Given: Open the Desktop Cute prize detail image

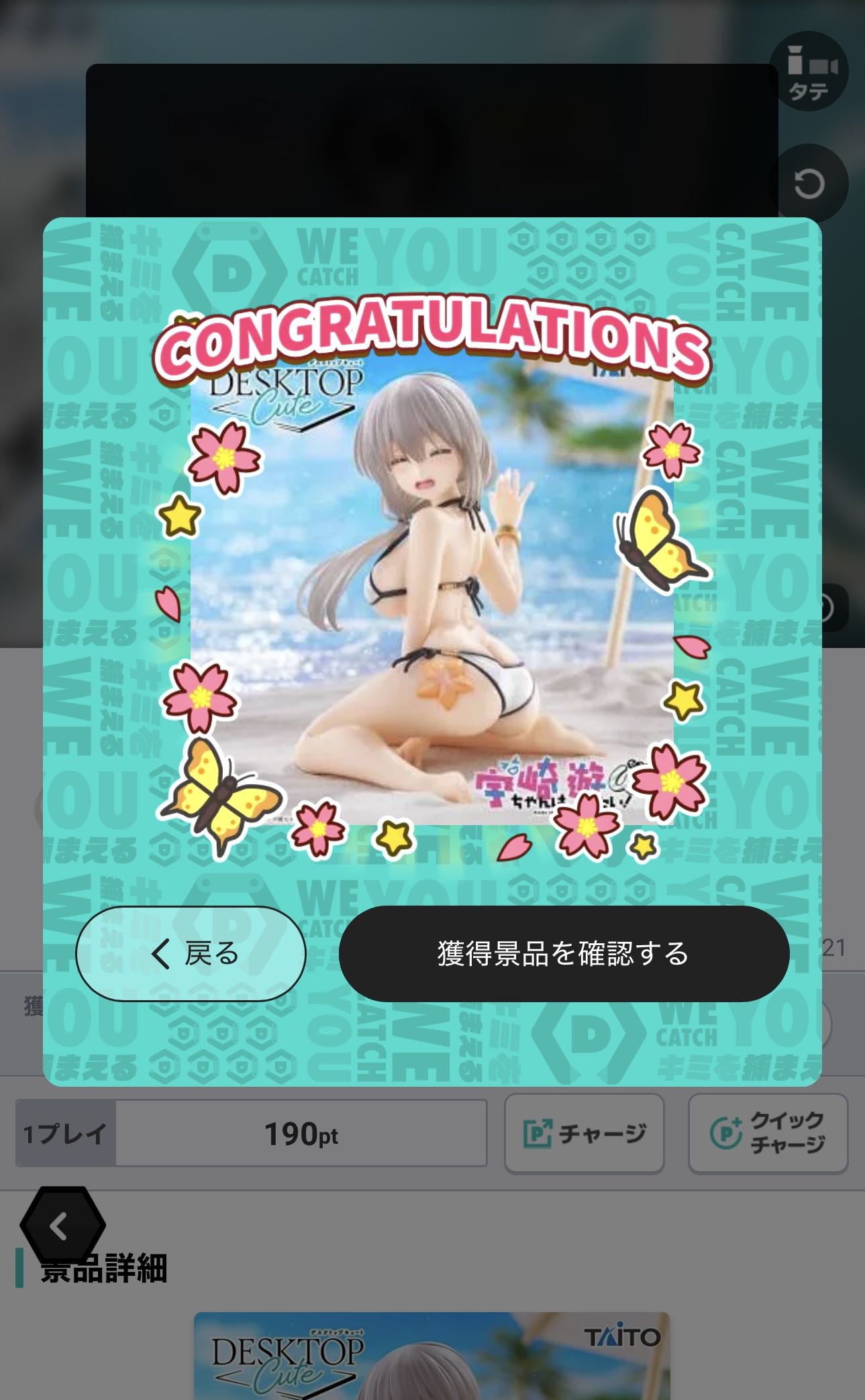Looking at the screenshot, I should point(432,1356).
